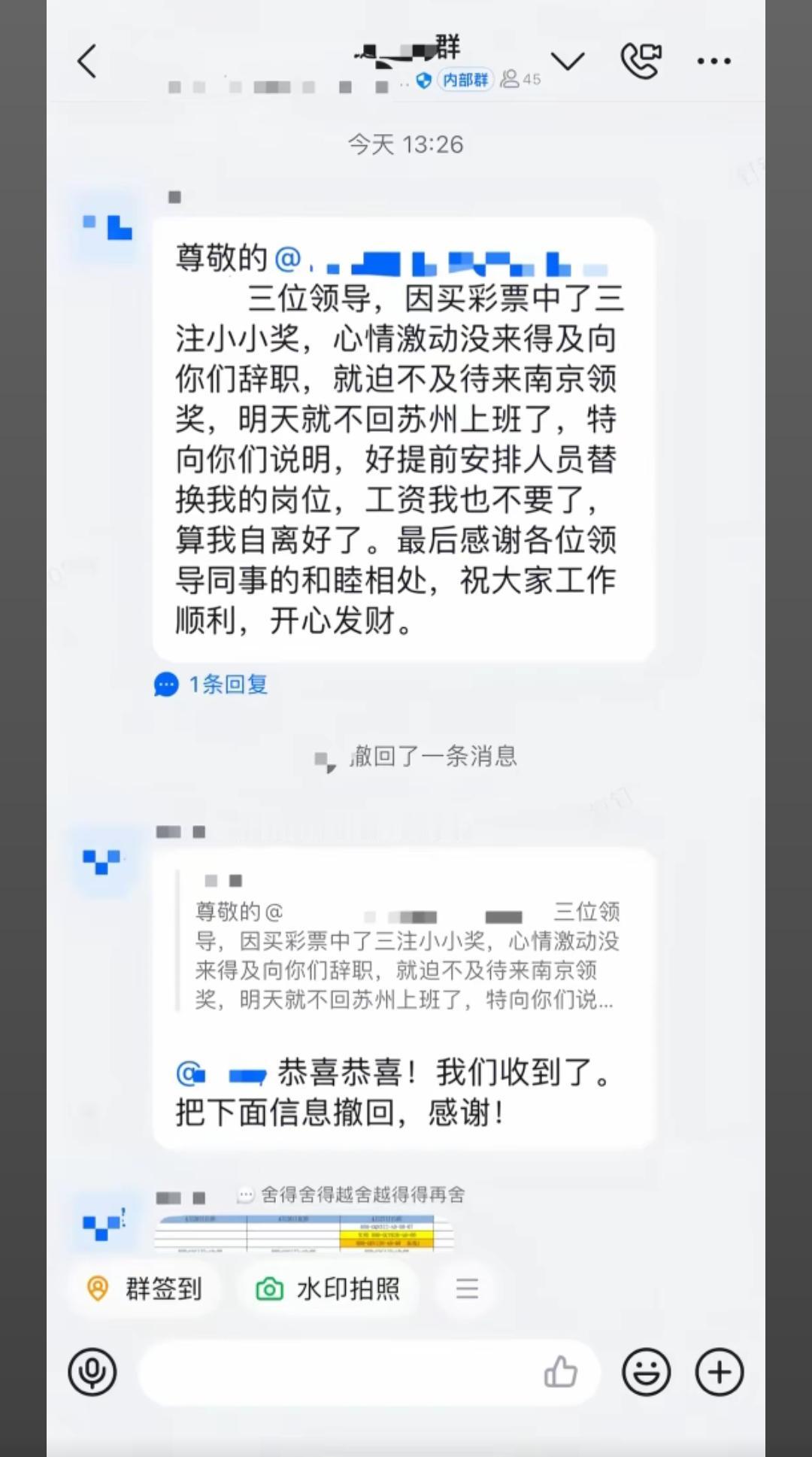Open the hamburger menu beside 水印拍照
Screen dimensions: 812x1457
coord(465,1288)
